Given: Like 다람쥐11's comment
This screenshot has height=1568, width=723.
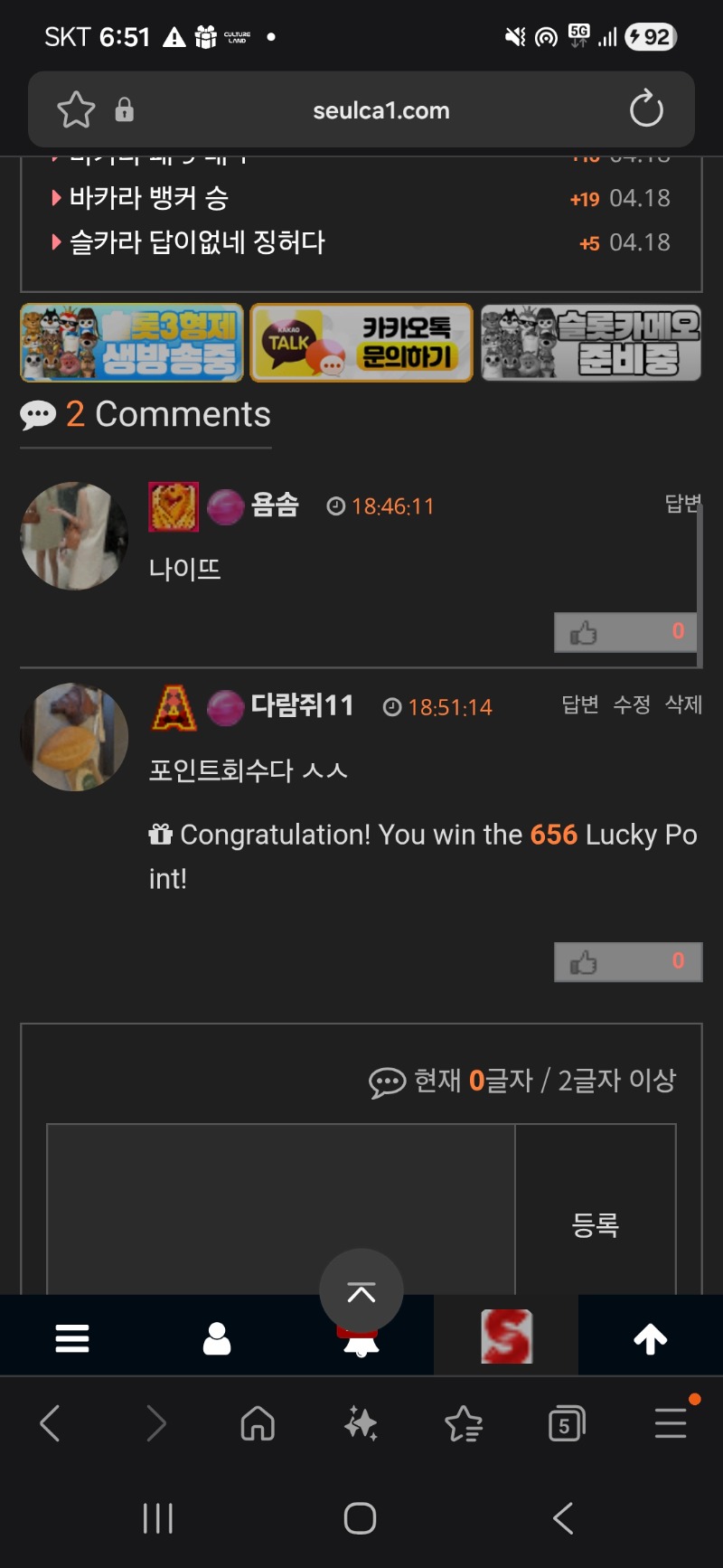Looking at the screenshot, I should (x=627, y=962).
